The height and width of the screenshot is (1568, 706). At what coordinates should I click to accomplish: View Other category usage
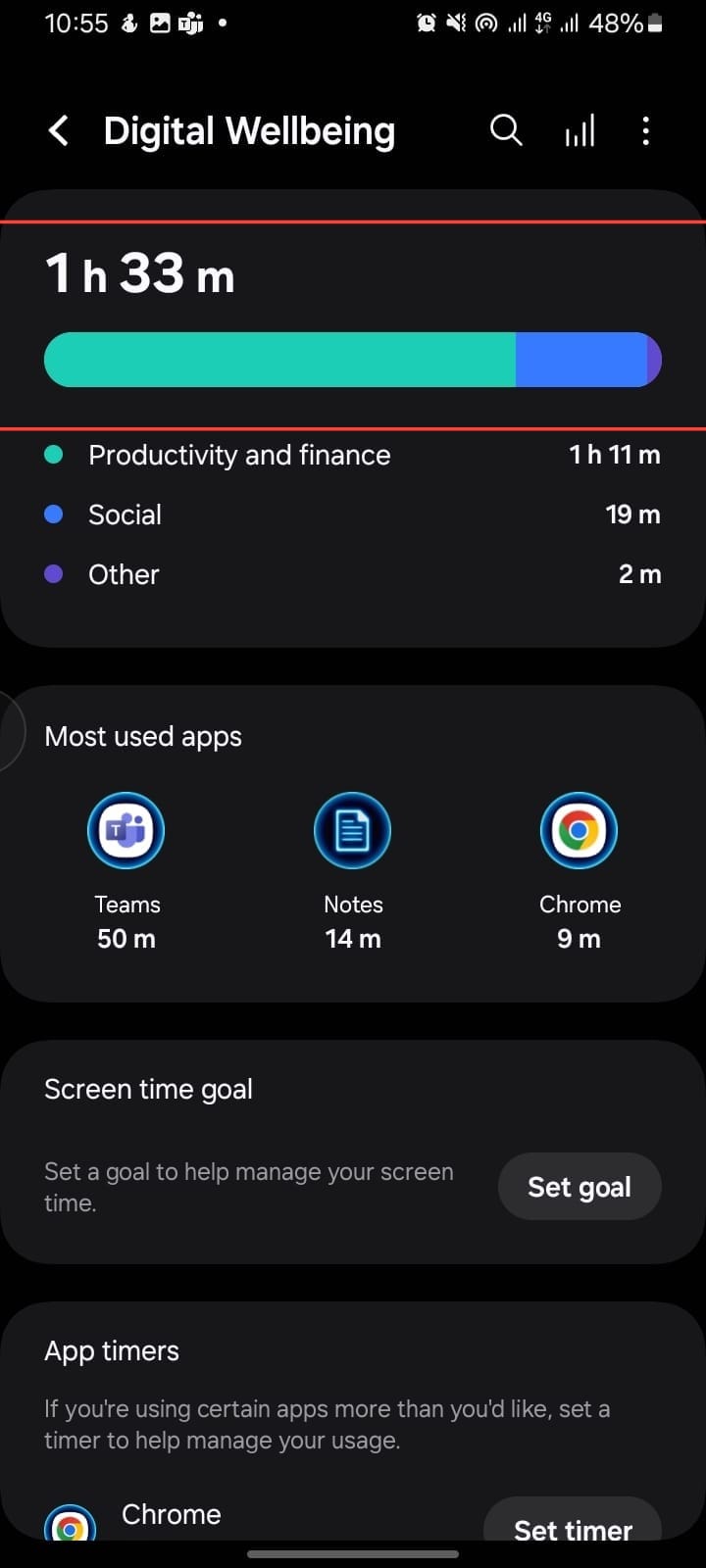[x=353, y=574]
